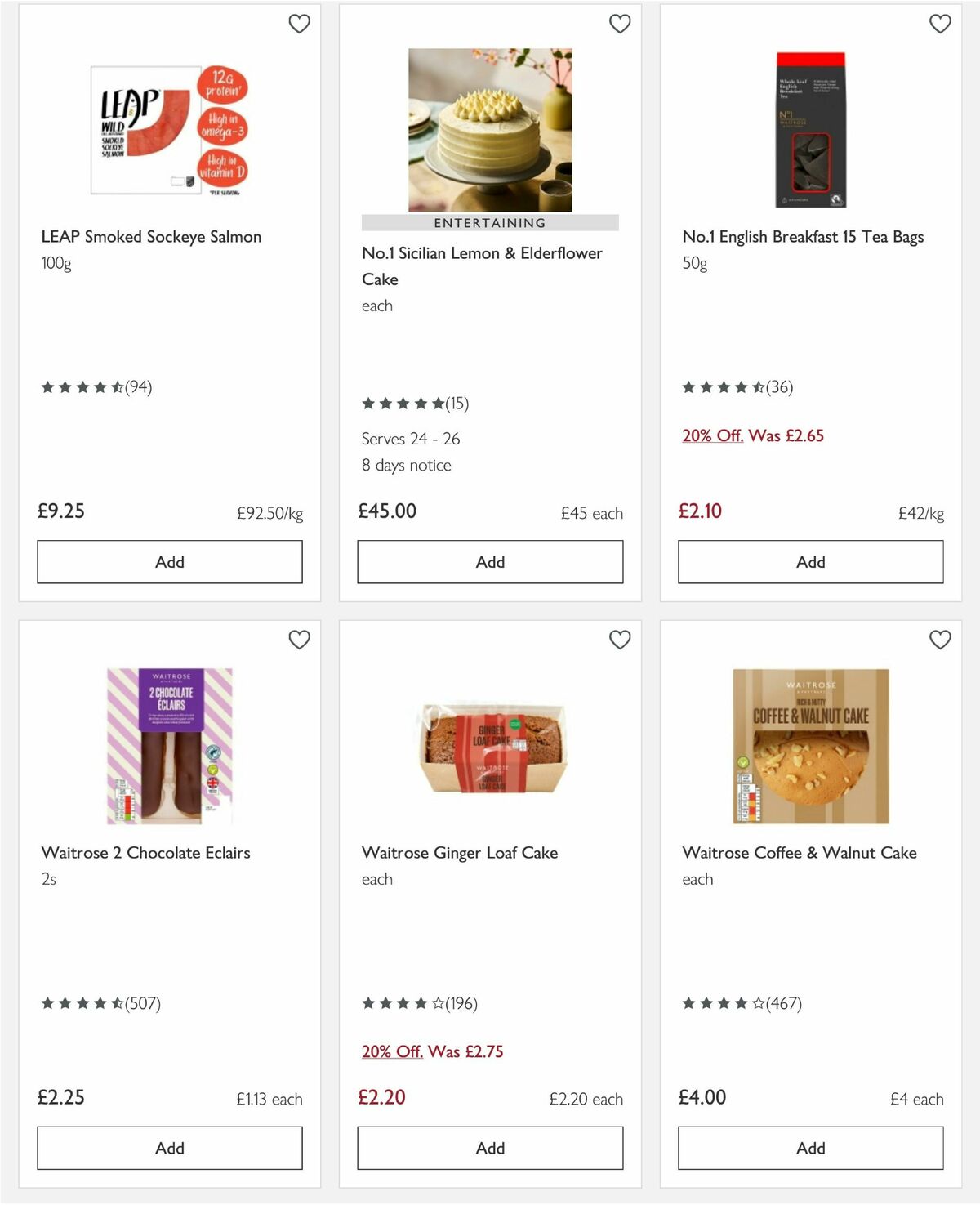The height and width of the screenshot is (1205, 980).
Task: Toggle favourite on the English Breakfast tea product
Action: pos(940,24)
